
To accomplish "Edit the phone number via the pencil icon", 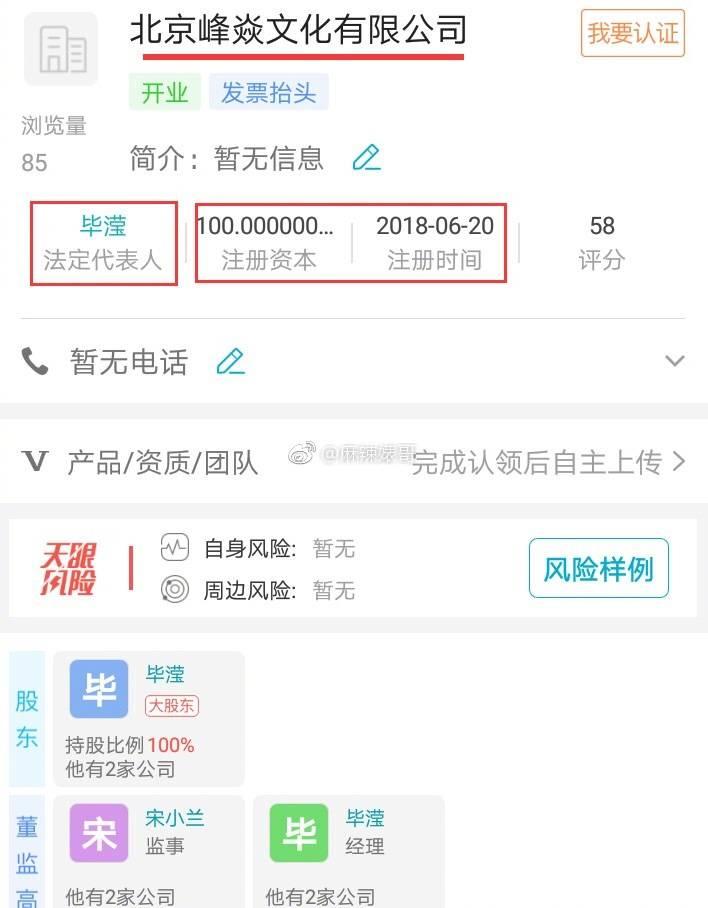I will pos(231,361).
